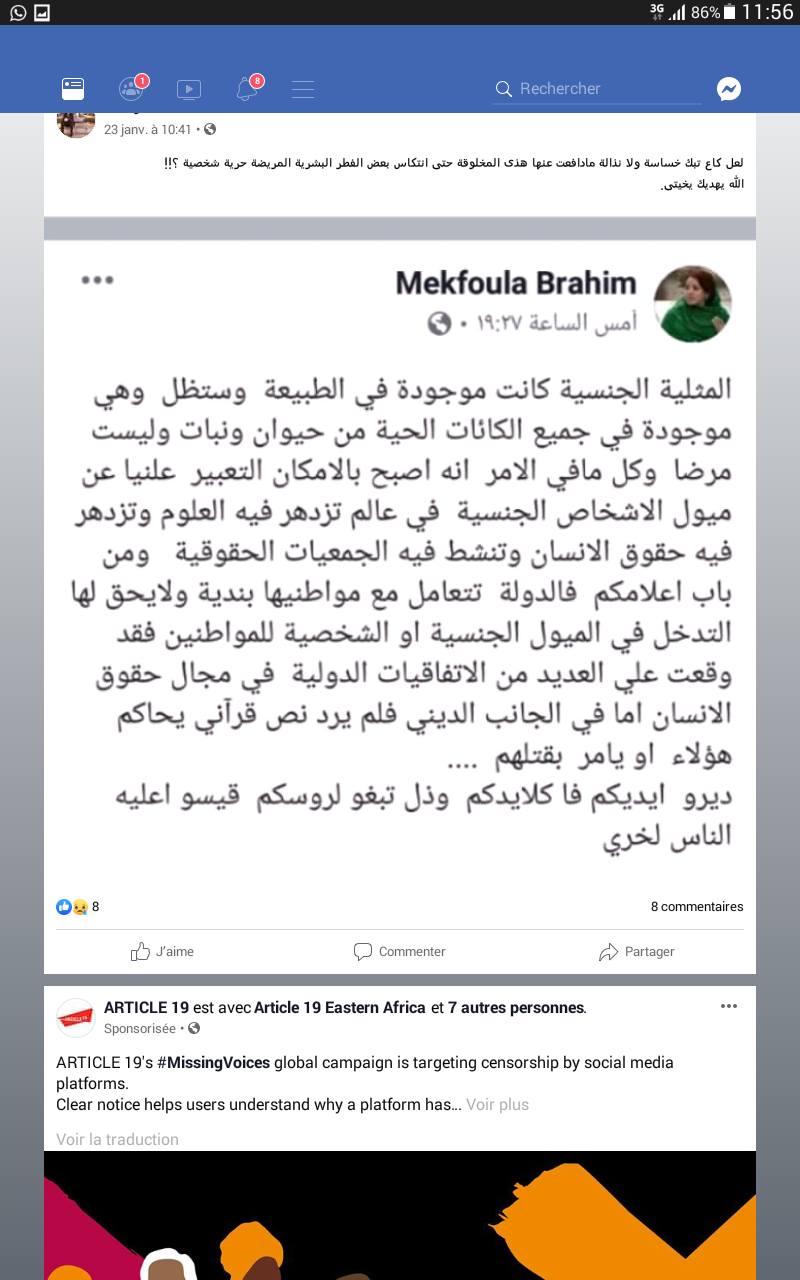Tap the Rechercher search field
Screen dimensions: 800x1280
click(x=598, y=89)
